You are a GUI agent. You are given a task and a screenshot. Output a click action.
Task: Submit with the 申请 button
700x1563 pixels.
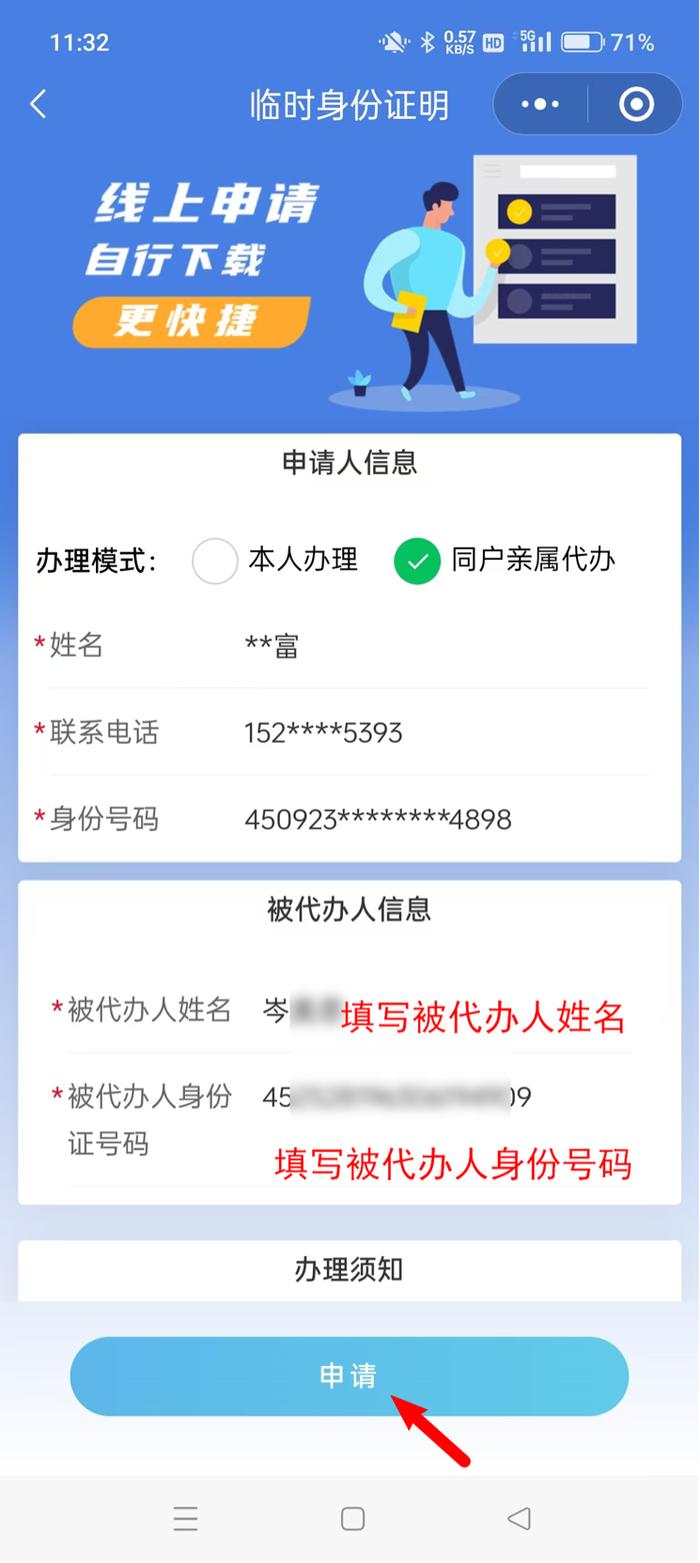349,1376
